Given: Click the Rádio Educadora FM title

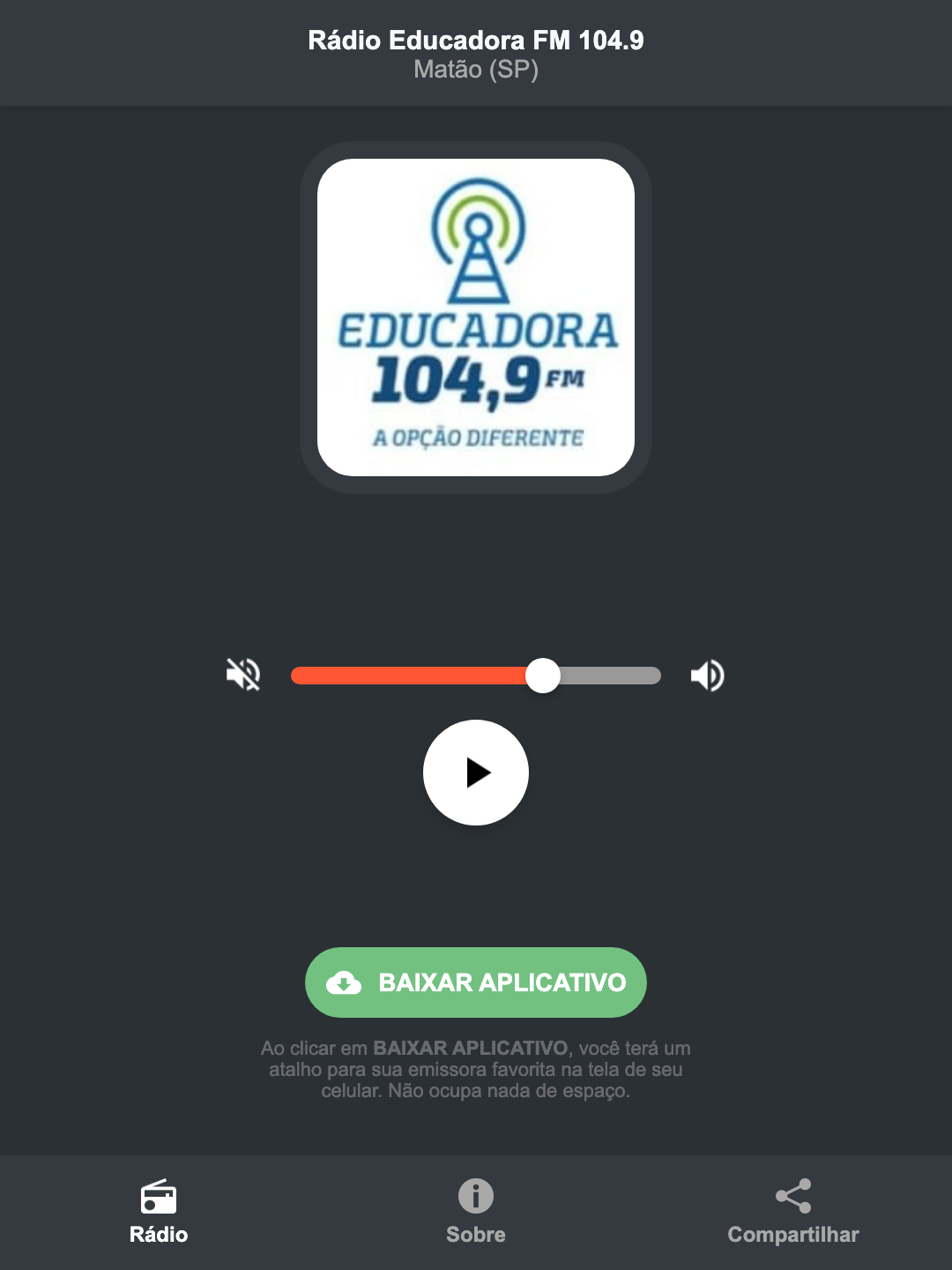Looking at the screenshot, I should (x=475, y=40).
